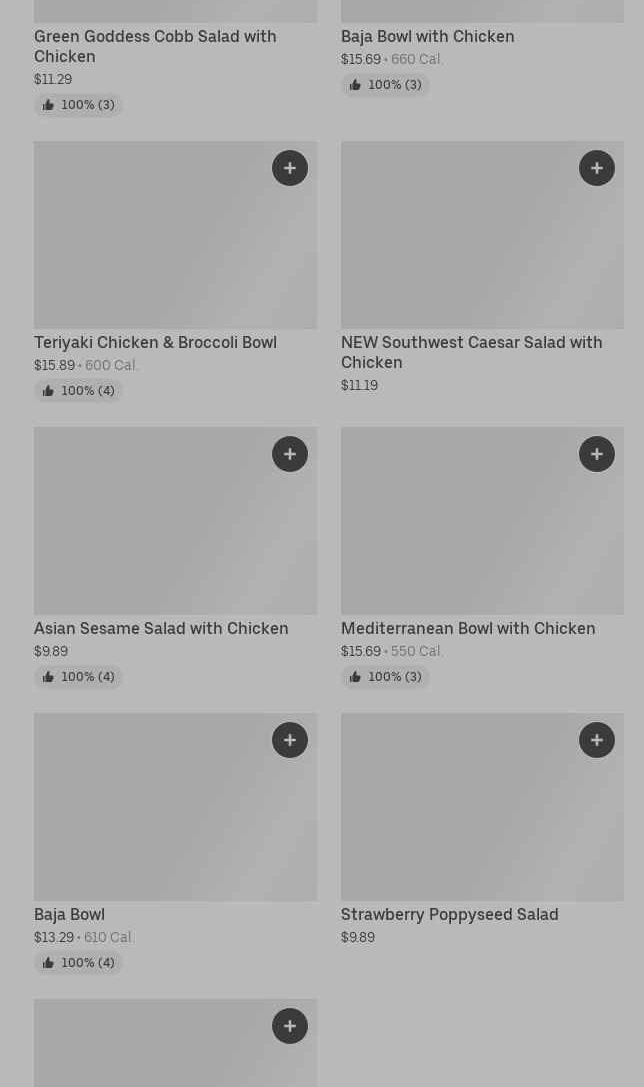The width and height of the screenshot is (644, 1087).
Task: Add Teriyaki Chicken & Broccoli Bowl to cart
Action: coord(290,168)
